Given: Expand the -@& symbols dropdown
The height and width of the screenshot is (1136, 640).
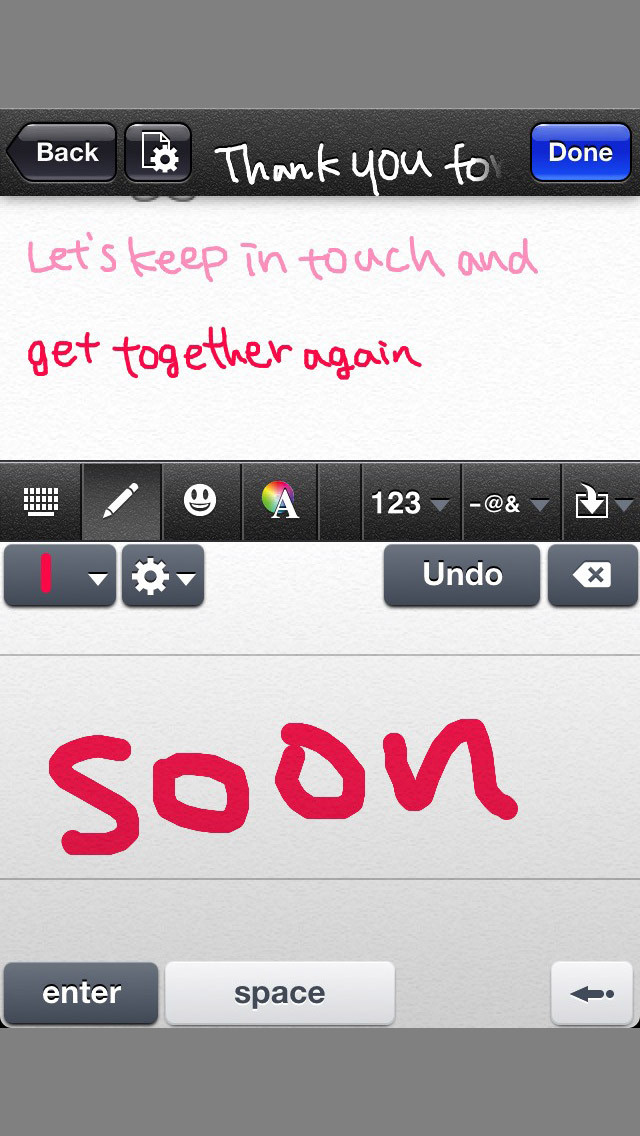Looking at the screenshot, I should tap(512, 503).
